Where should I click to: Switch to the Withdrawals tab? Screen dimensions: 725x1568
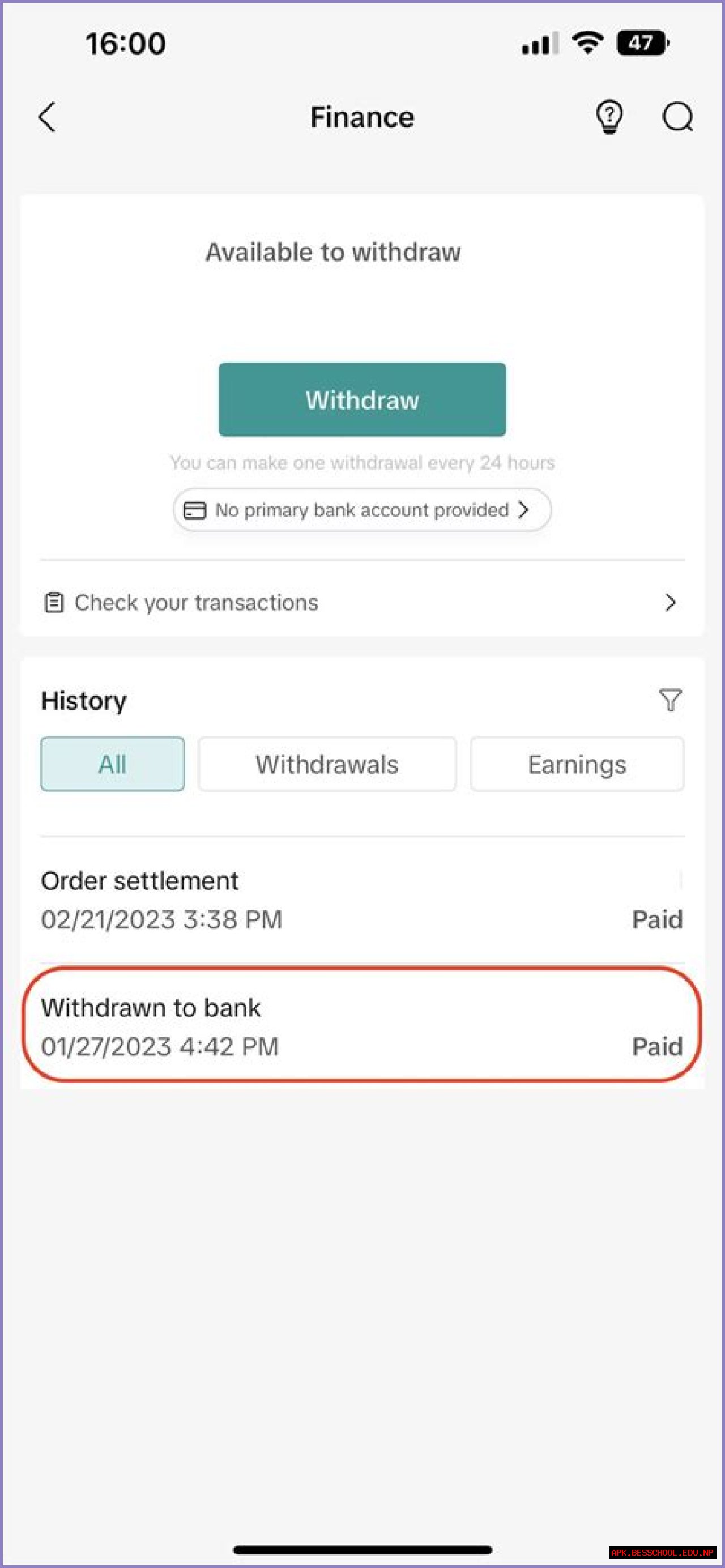point(327,764)
